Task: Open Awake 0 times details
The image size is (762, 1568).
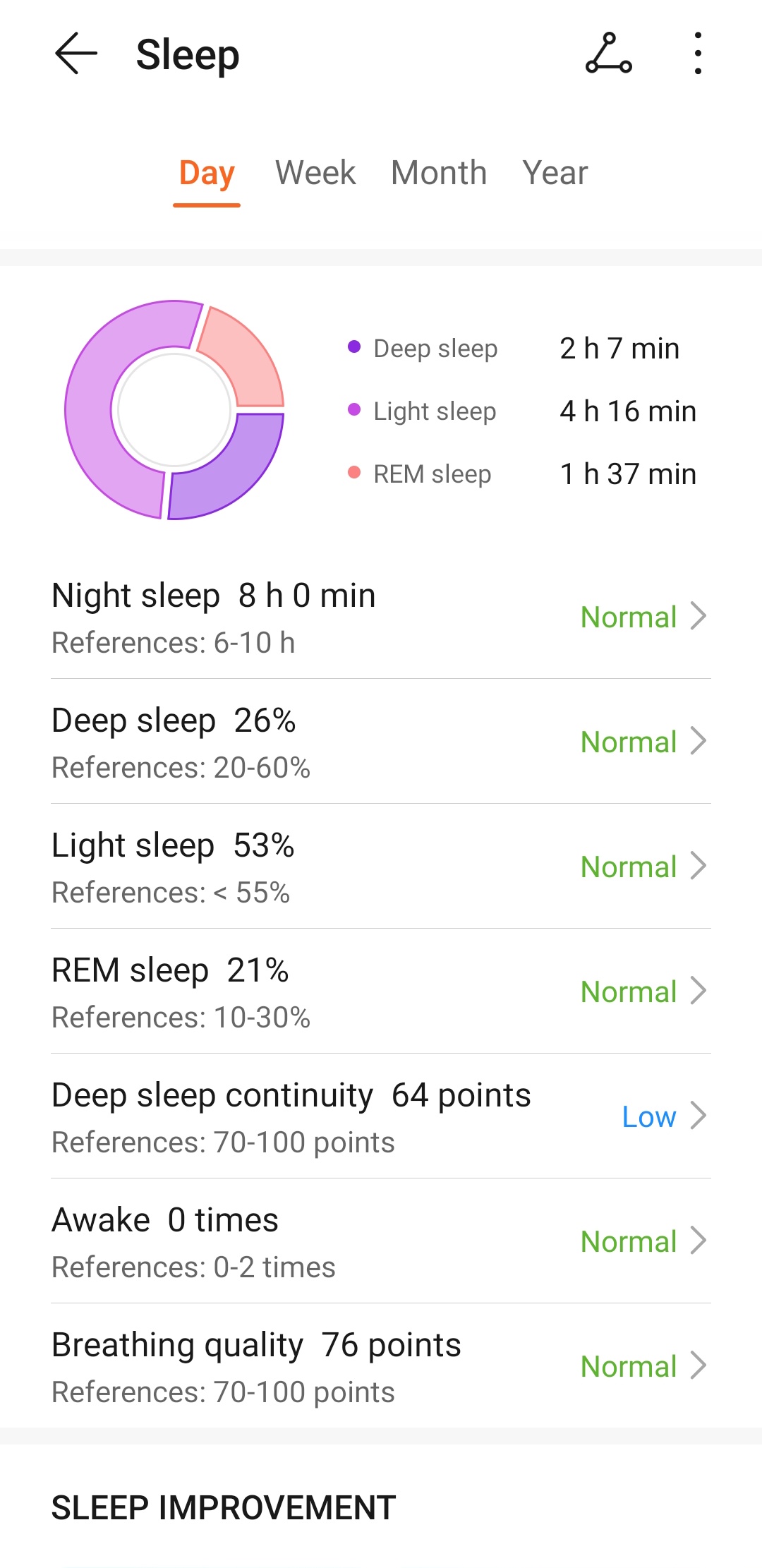Action: point(381,1241)
